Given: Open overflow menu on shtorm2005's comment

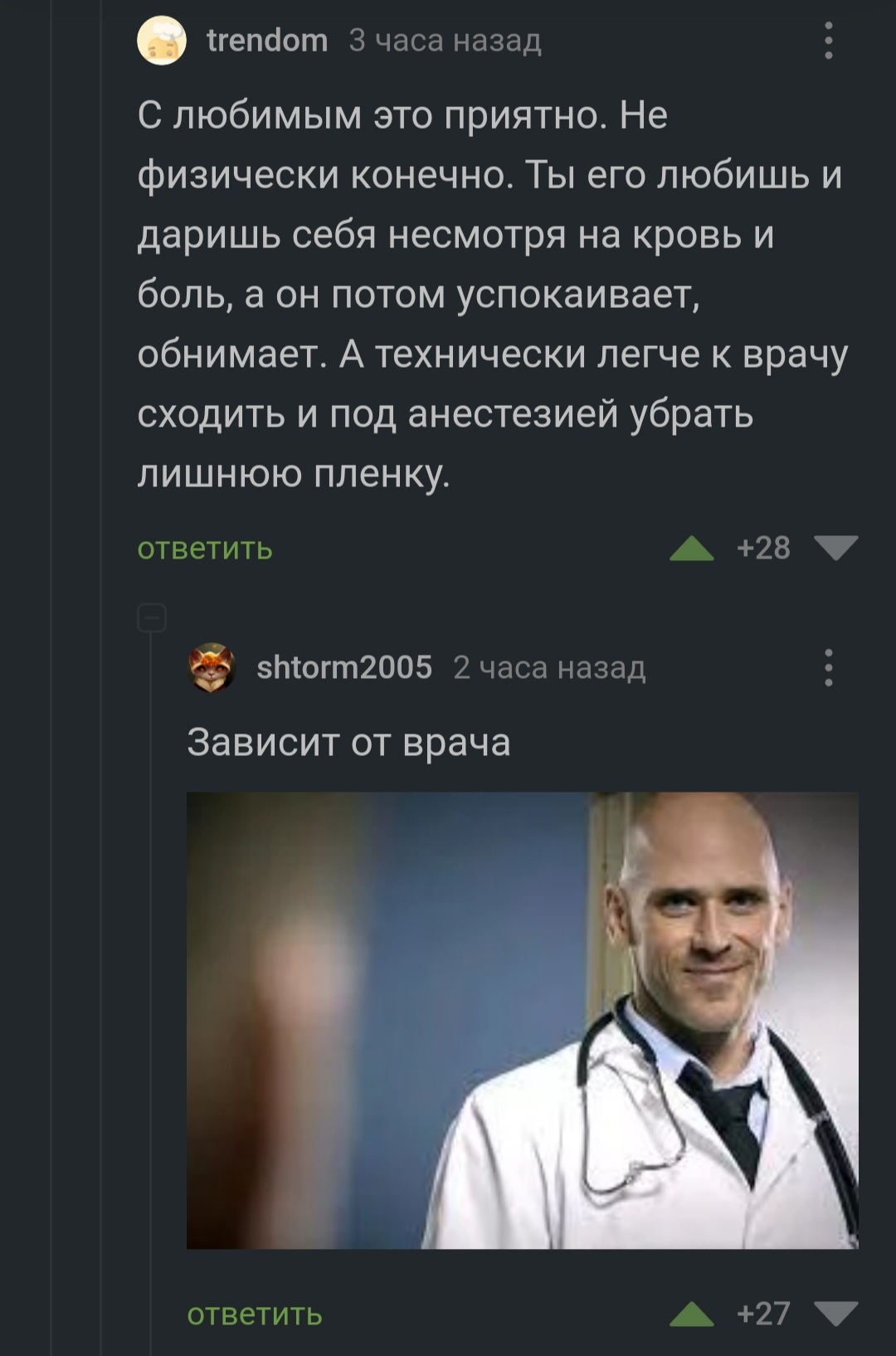Looking at the screenshot, I should (828, 668).
